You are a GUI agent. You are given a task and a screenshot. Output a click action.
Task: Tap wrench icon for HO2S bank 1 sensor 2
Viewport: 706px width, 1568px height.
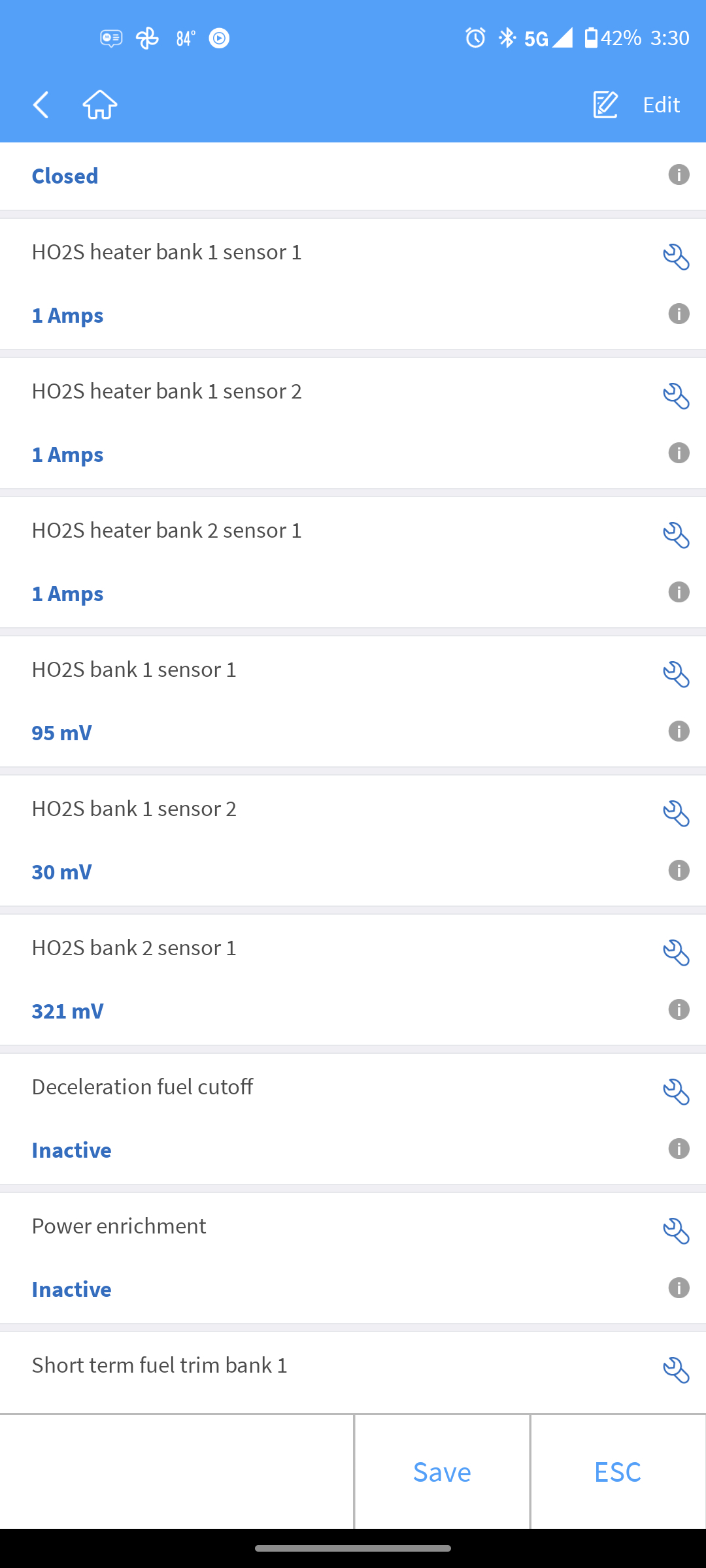tap(676, 813)
